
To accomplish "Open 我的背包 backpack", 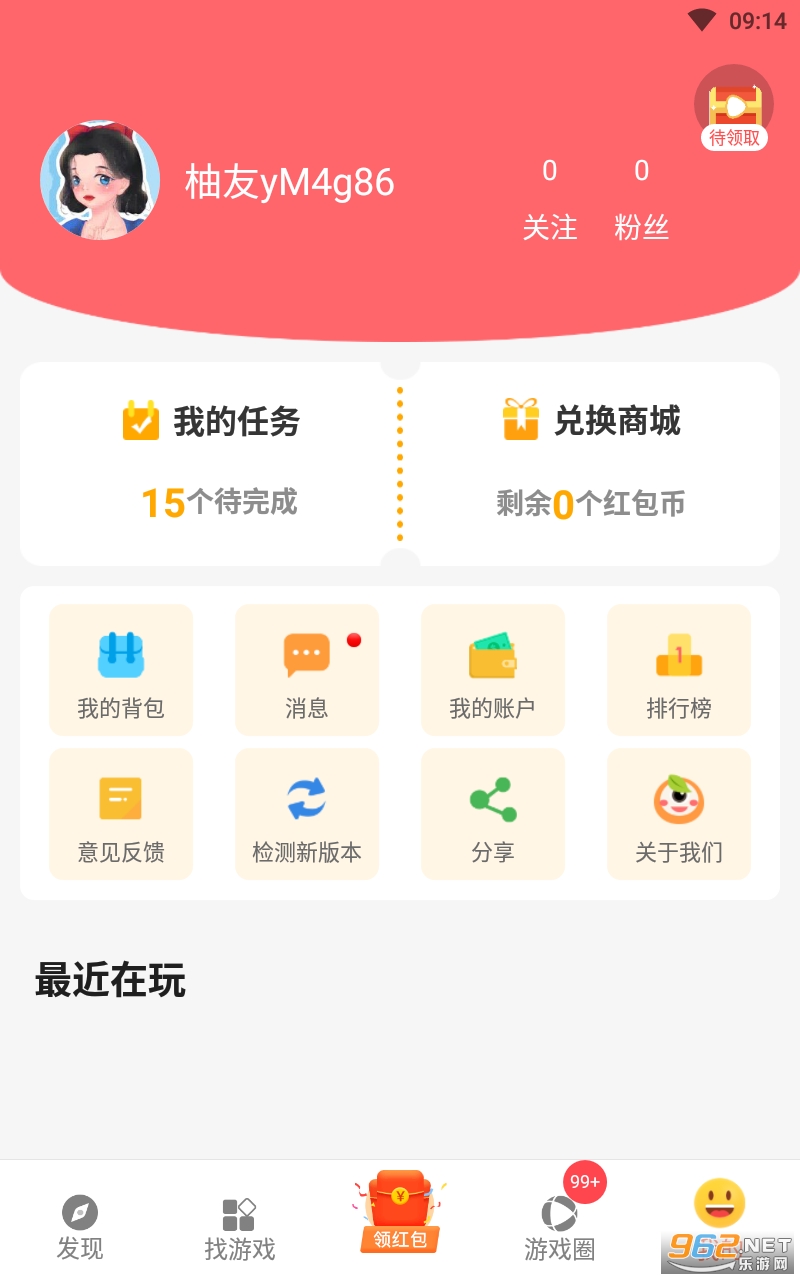I will click(121, 670).
